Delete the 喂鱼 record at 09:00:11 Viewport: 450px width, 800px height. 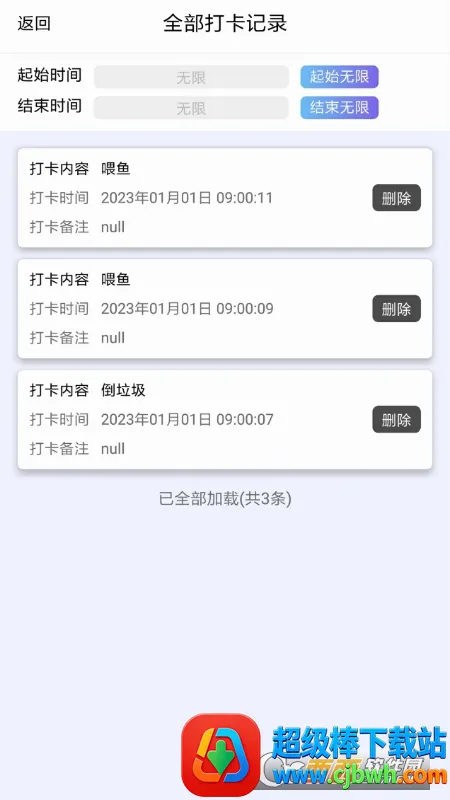click(x=396, y=198)
